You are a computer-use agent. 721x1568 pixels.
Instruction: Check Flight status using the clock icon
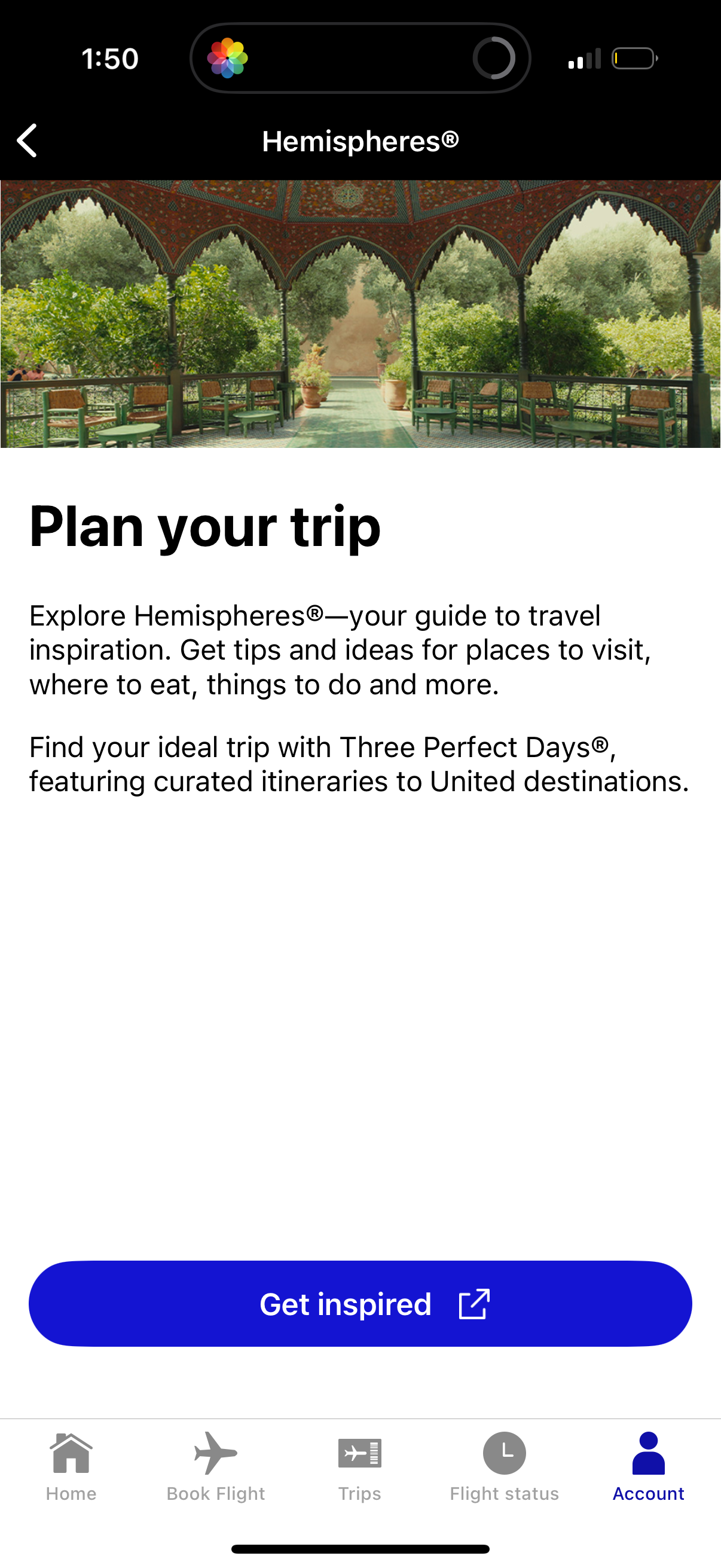pyautogui.click(x=504, y=1457)
